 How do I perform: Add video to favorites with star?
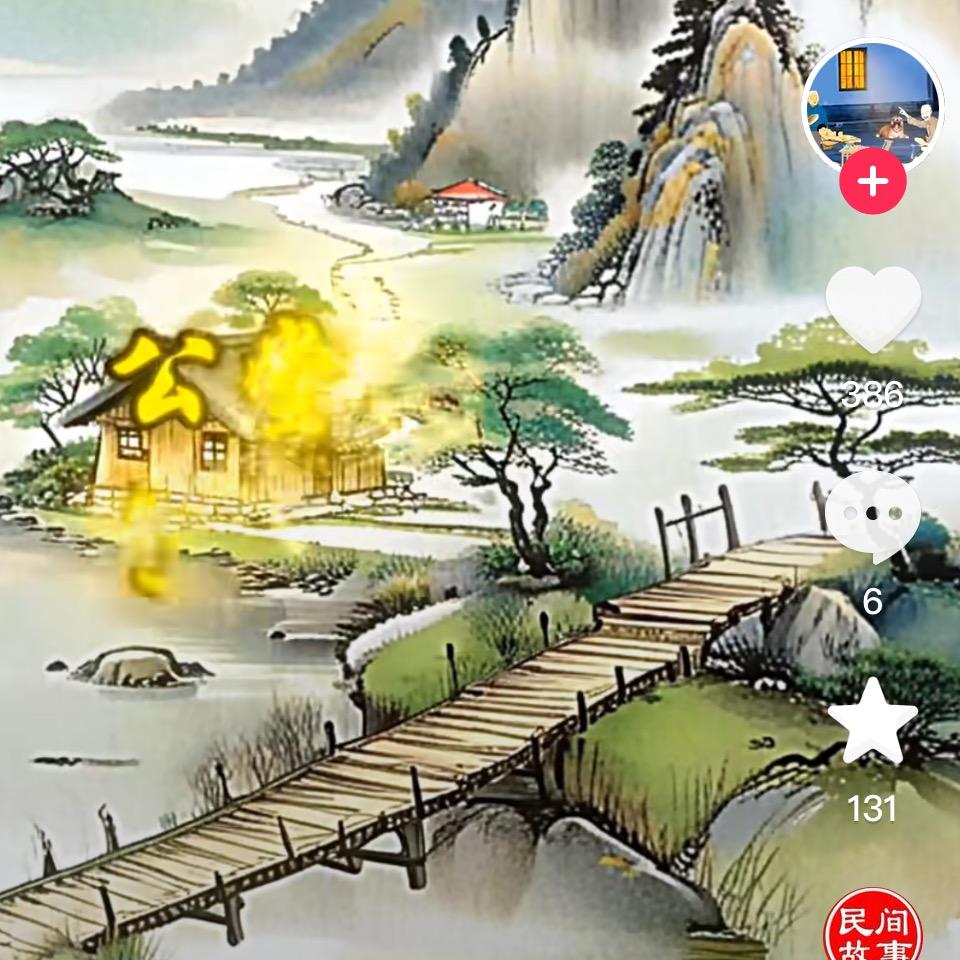click(x=872, y=724)
